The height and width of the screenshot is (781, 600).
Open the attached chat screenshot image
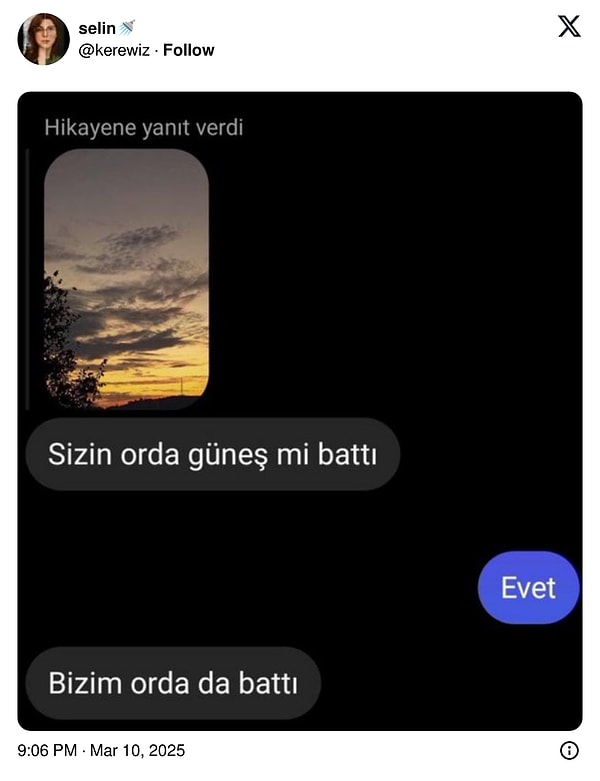(x=300, y=411)
